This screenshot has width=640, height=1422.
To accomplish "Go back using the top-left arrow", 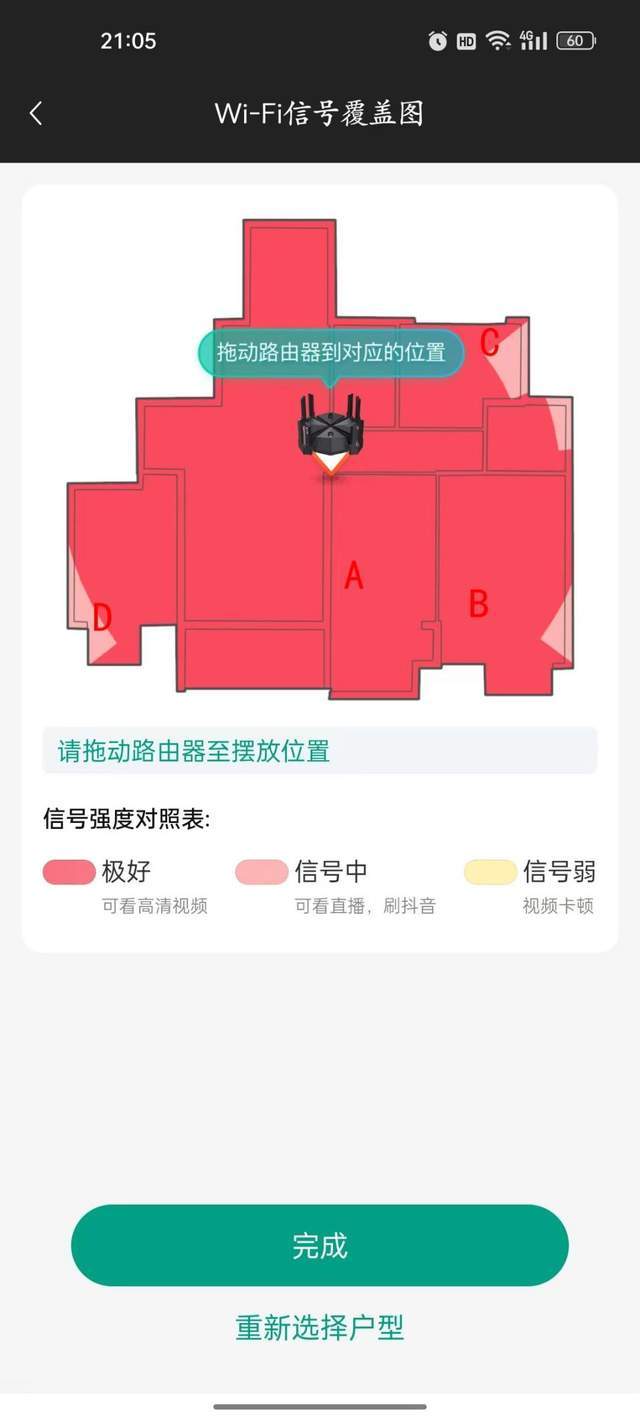I will coord(36,113).
